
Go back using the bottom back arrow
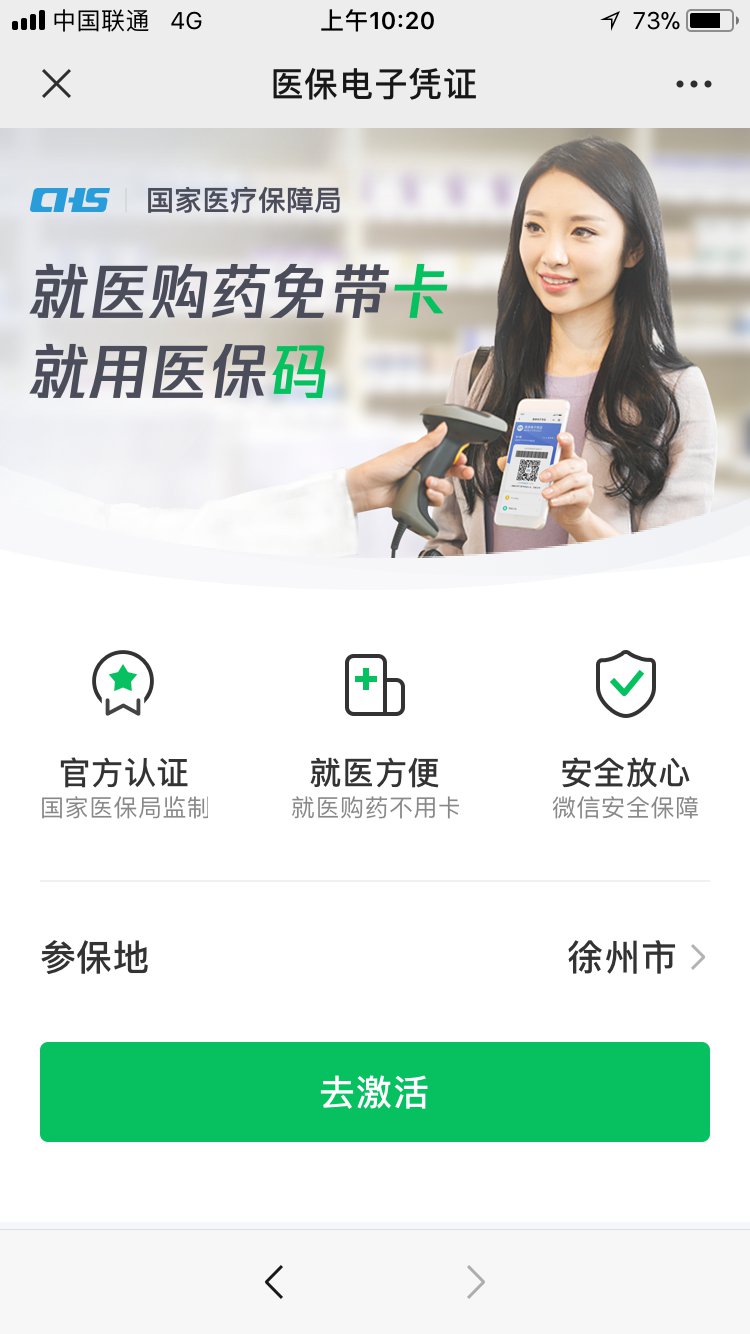pyautogui.click(x=274, y=1281)
